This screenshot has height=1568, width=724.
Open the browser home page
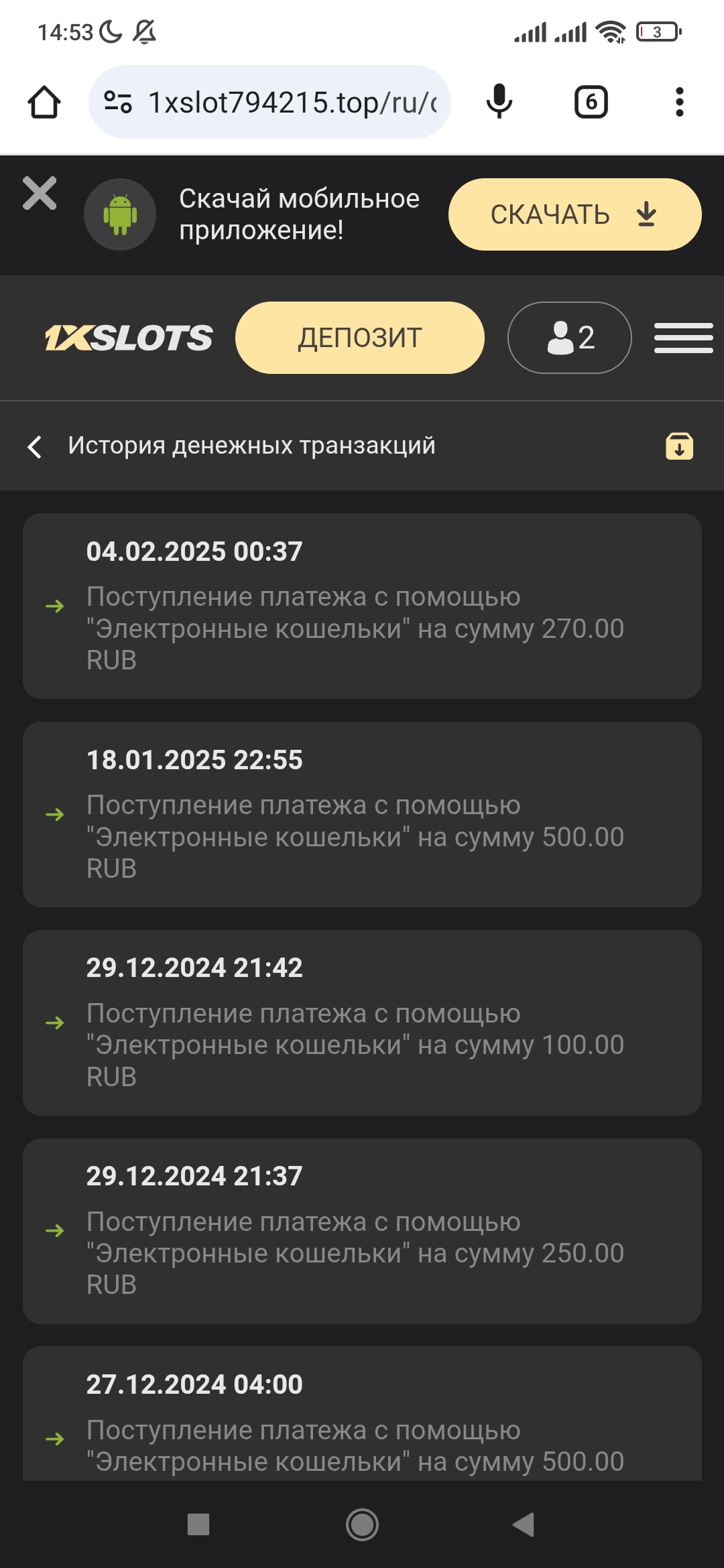[44, 103]
